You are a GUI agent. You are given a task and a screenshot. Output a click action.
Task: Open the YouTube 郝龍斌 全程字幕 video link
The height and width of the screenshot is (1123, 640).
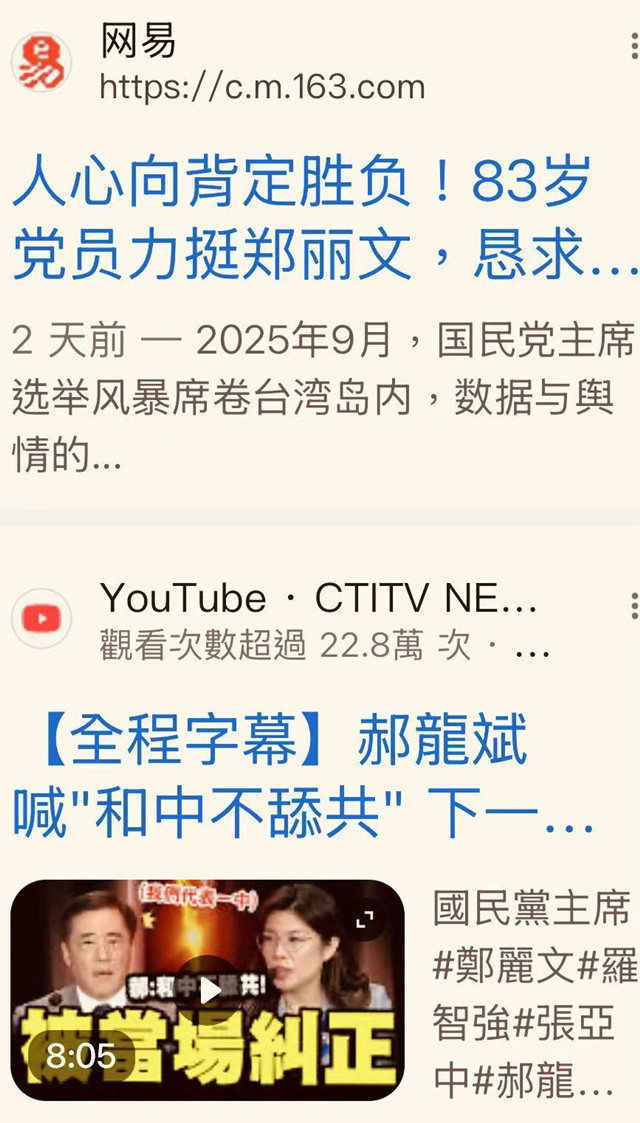300,777
